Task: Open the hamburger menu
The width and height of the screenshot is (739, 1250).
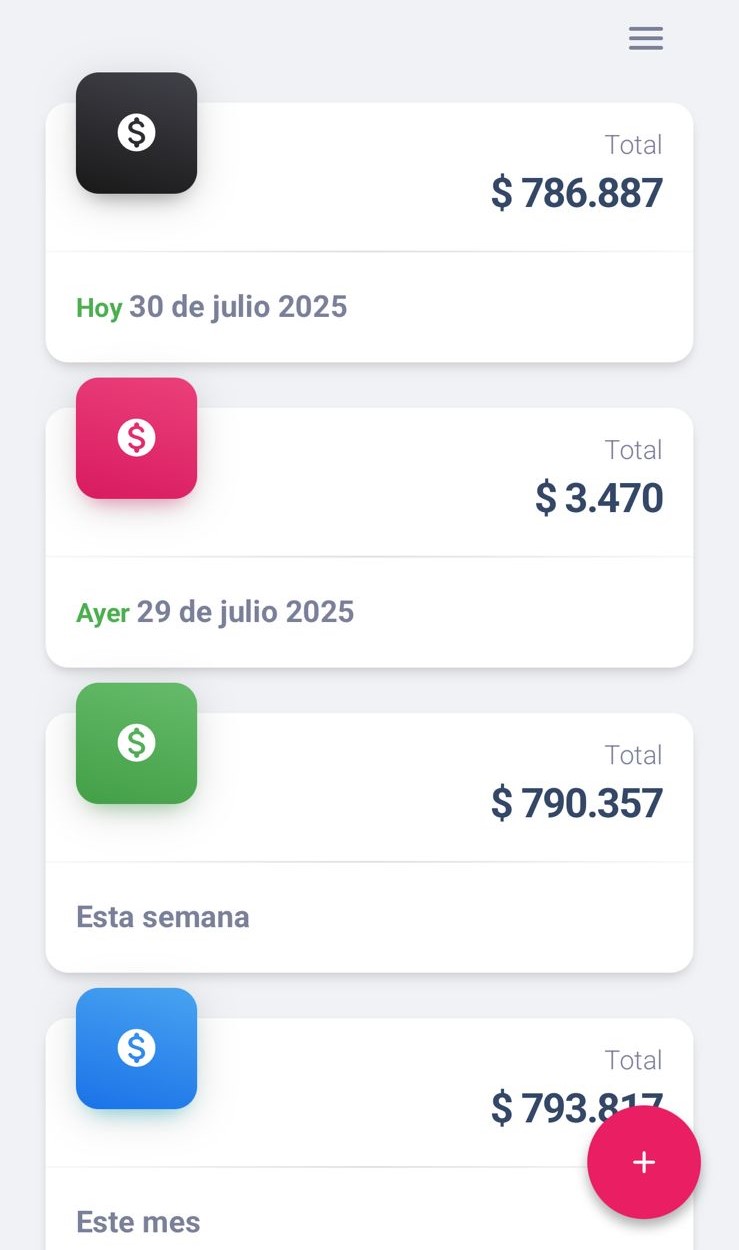Action: (x=645, y=39)
